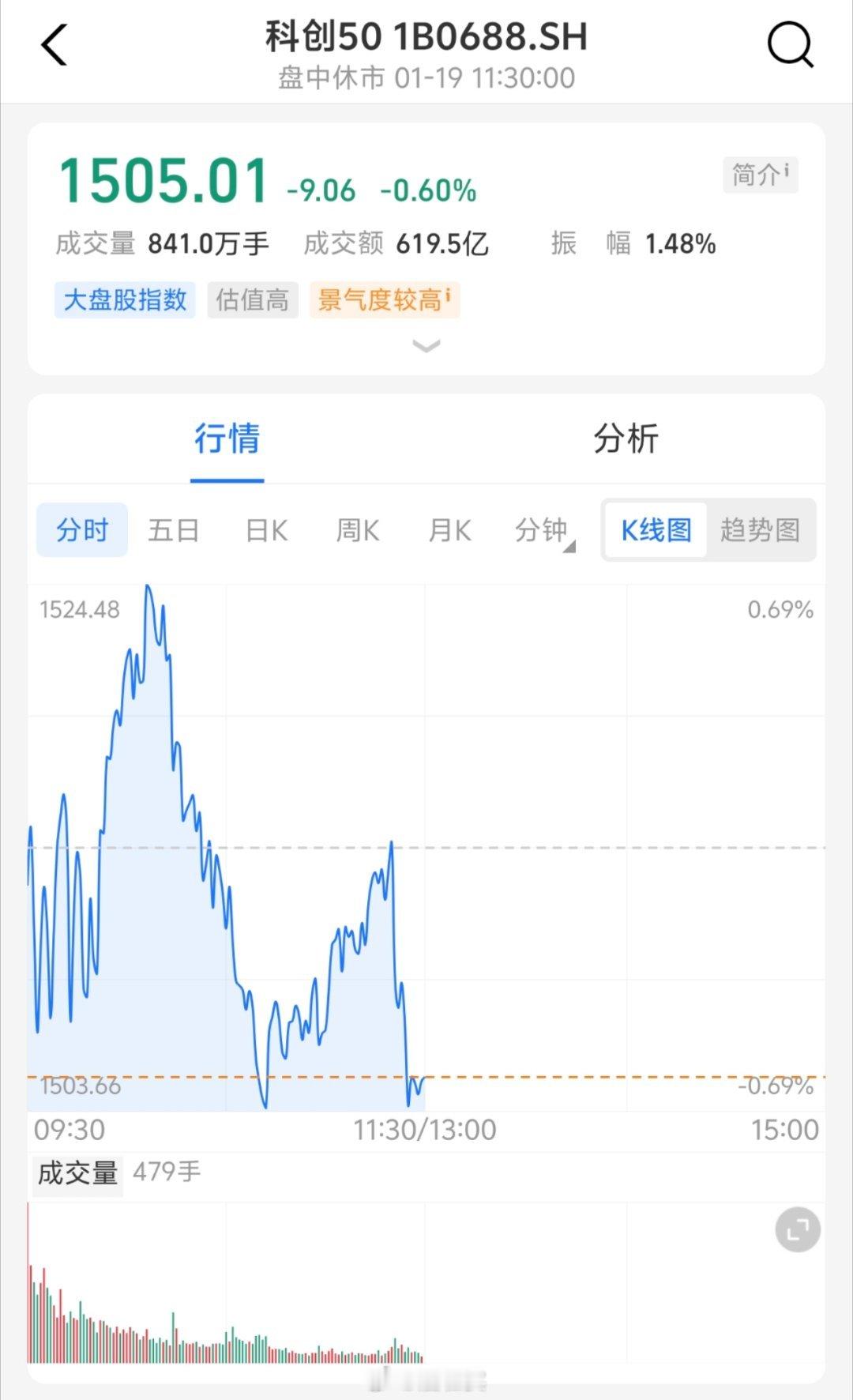
Task: Open the 简介 info panel
Action: click(x=759, y=175)
